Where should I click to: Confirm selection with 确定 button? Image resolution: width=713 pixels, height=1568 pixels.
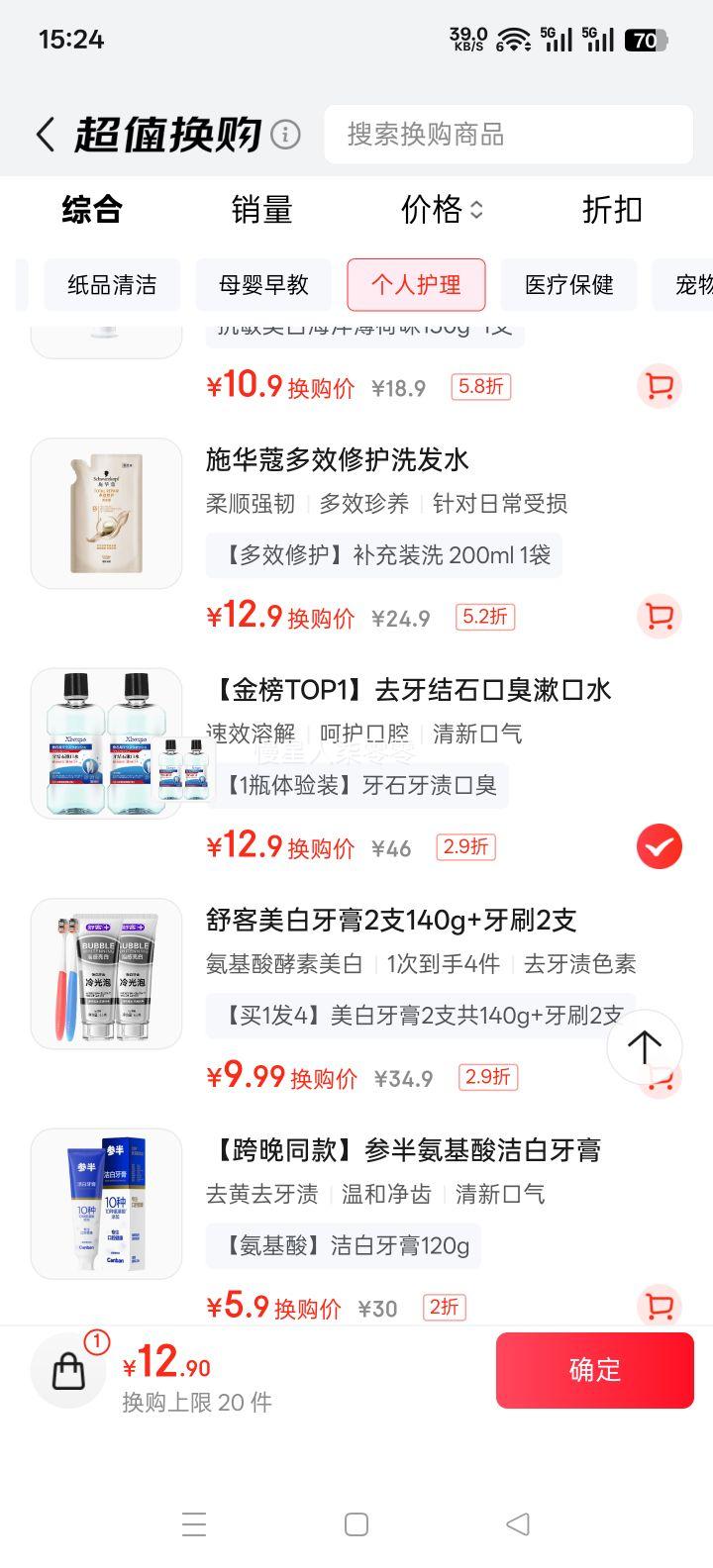point(594,1370)
